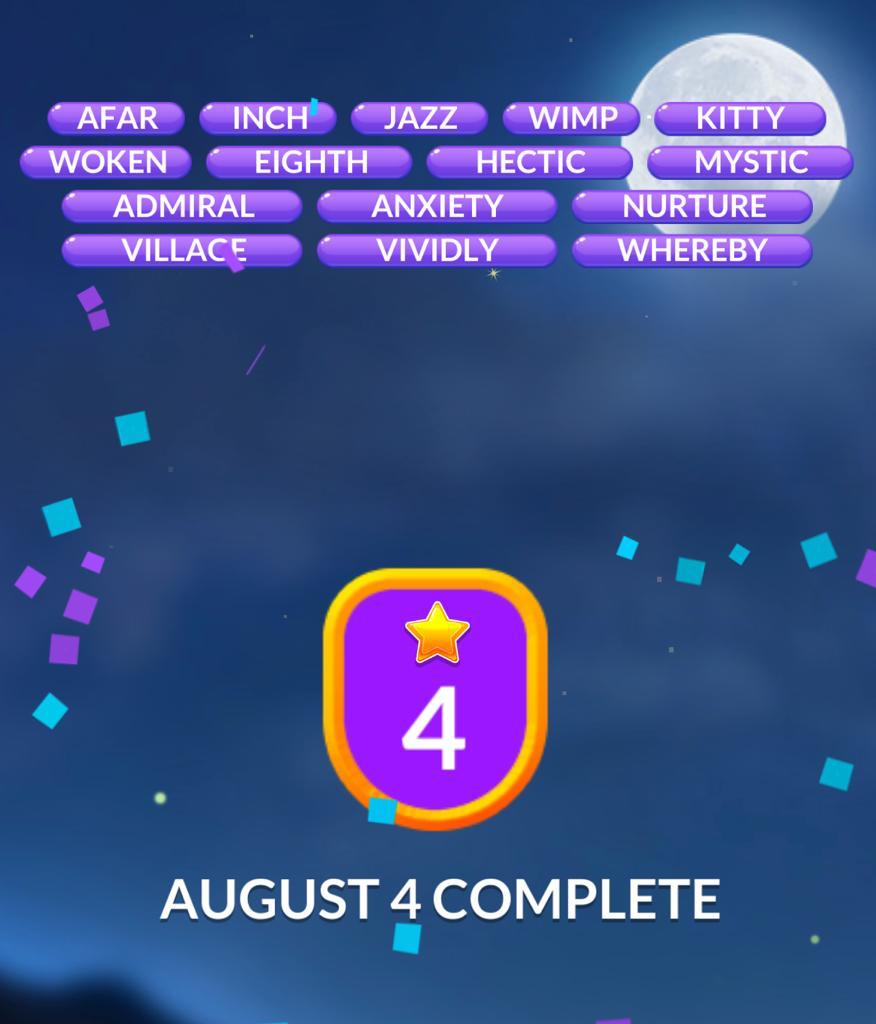Tap the MYSTIC word chip

tap(750, 162)
